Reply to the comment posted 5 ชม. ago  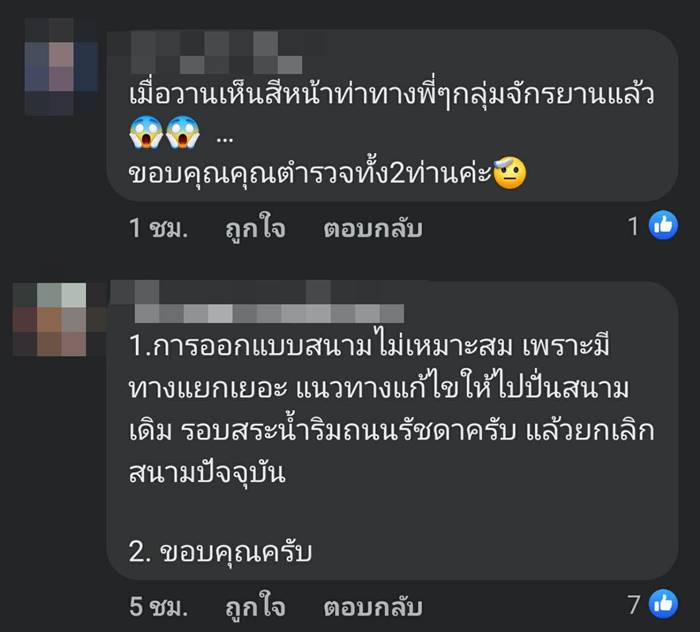tap(372, 607)
